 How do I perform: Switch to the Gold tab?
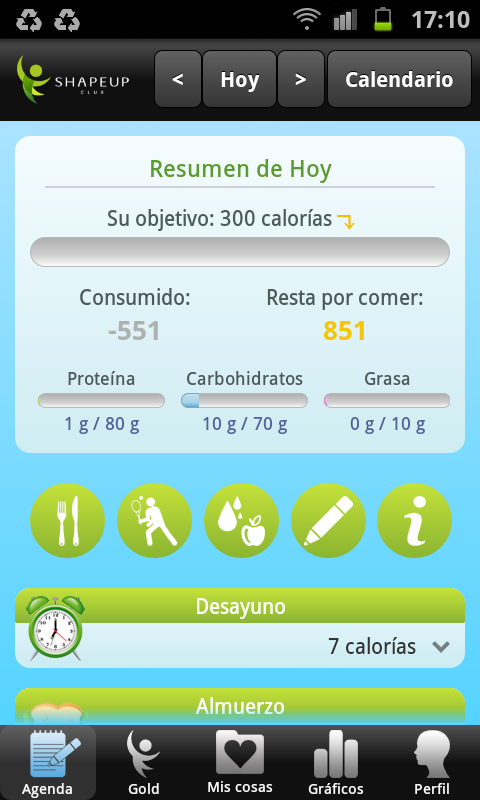pyautogui.click(x=143, y=762)
